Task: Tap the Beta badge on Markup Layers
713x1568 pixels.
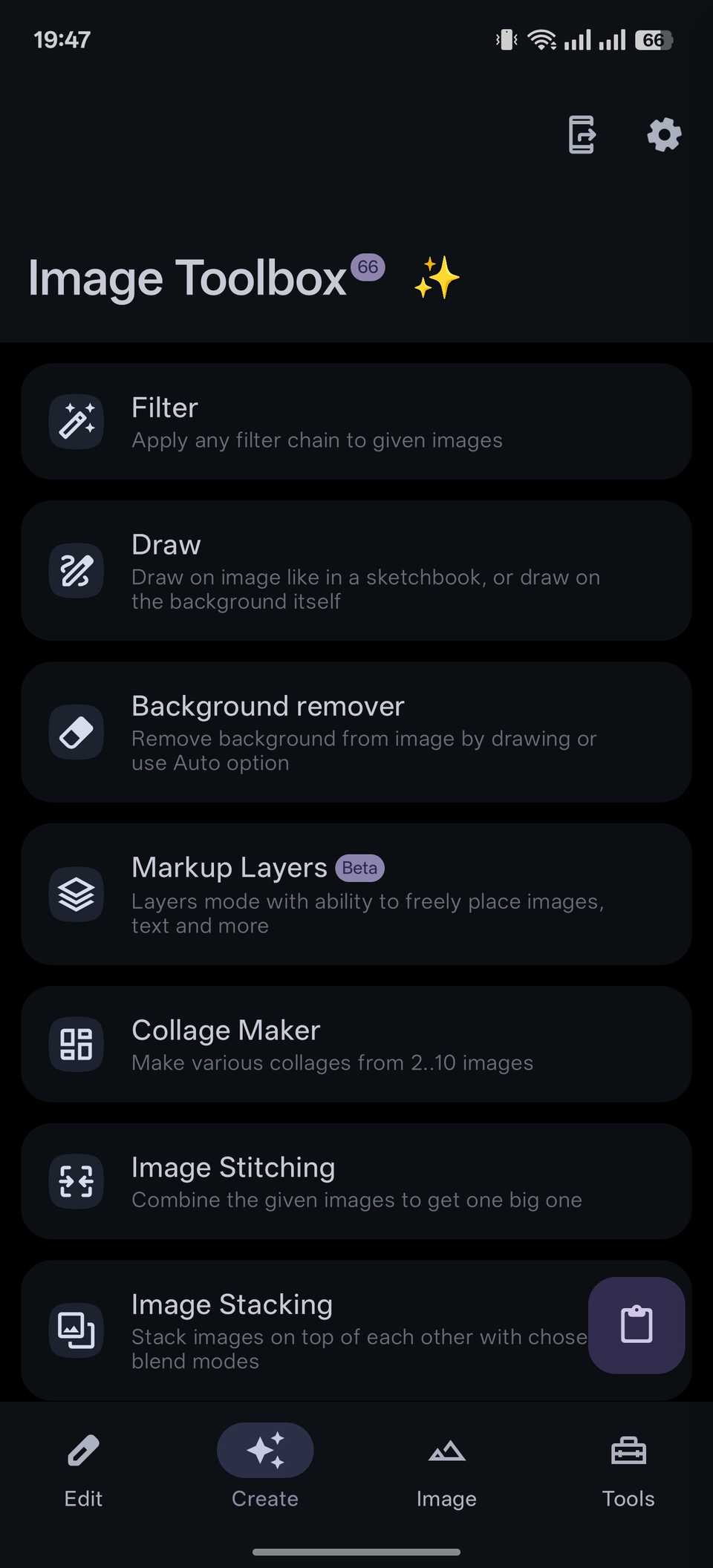Action: pyautogui.click(x=359, y=867)
